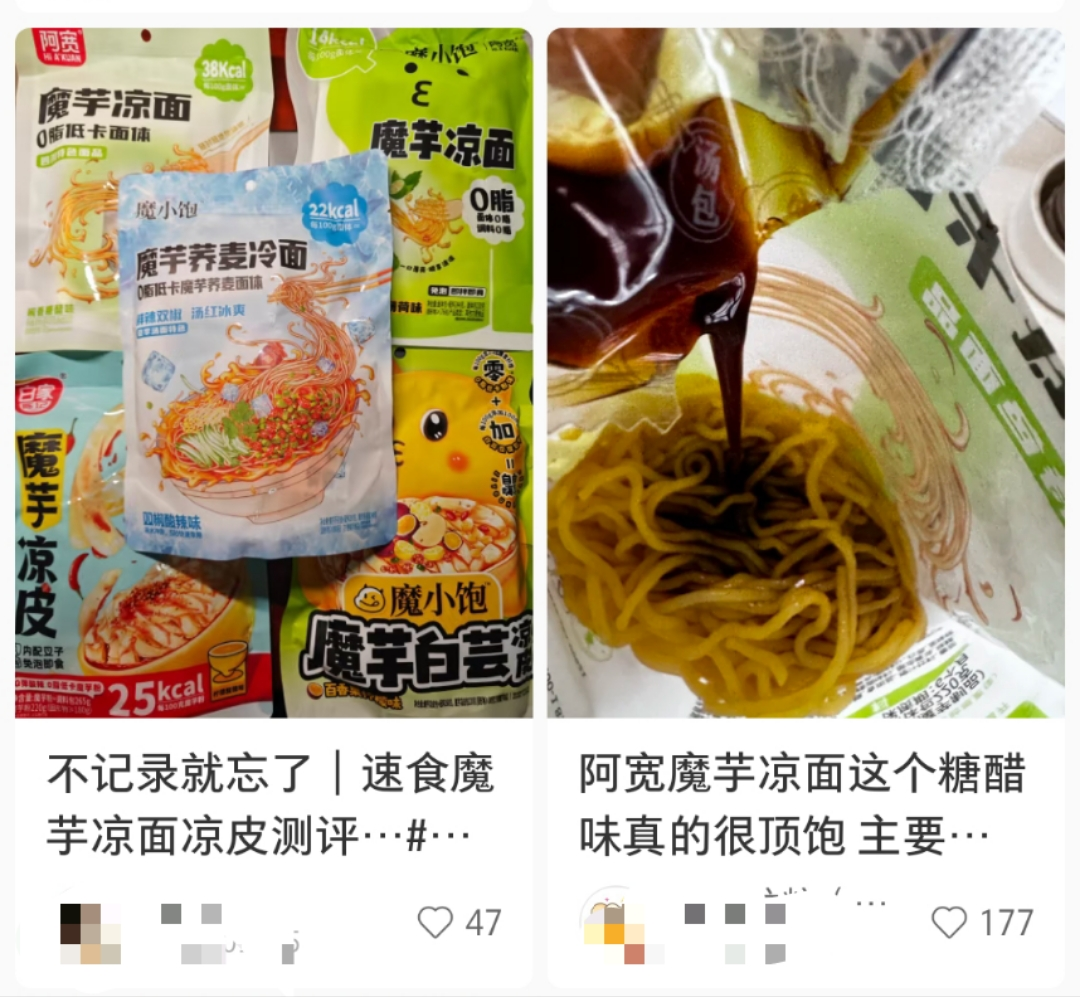1080x997 pixels.
Task: Like the post with 47 likes
Action: tap(435, 921)
